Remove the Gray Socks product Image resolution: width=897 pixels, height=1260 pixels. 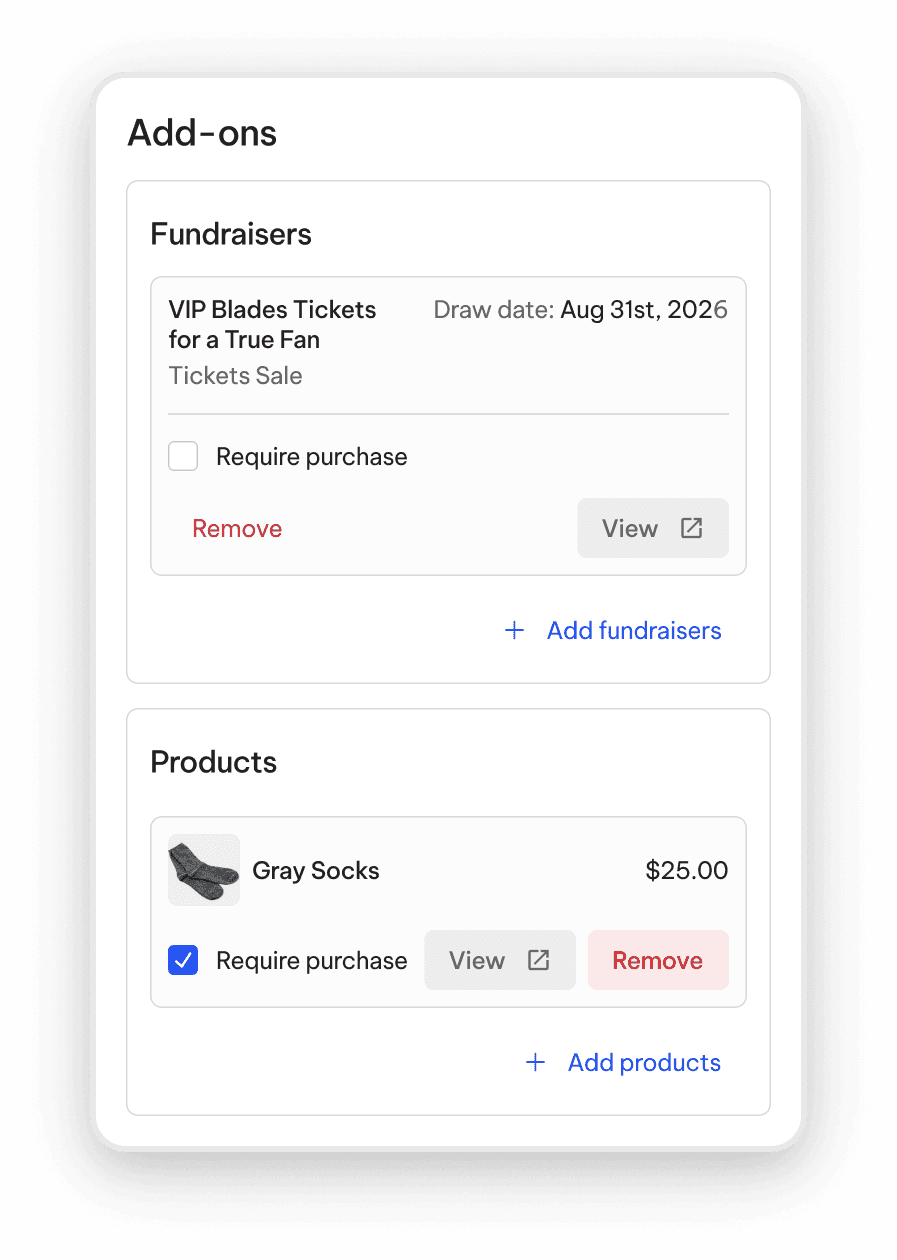click(x=658, y=960)
